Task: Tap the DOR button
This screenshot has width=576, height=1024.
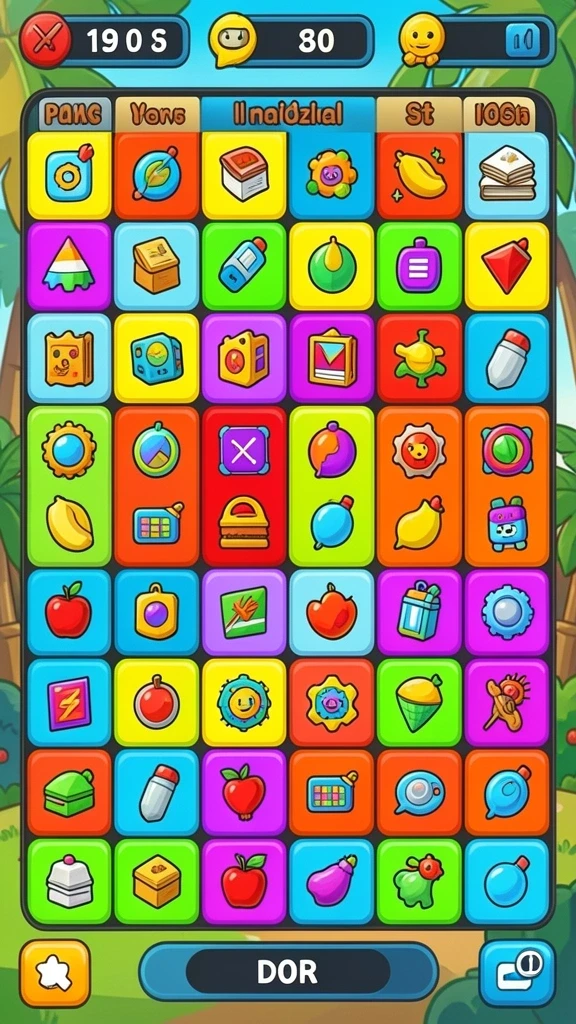Action: (288, 972)
